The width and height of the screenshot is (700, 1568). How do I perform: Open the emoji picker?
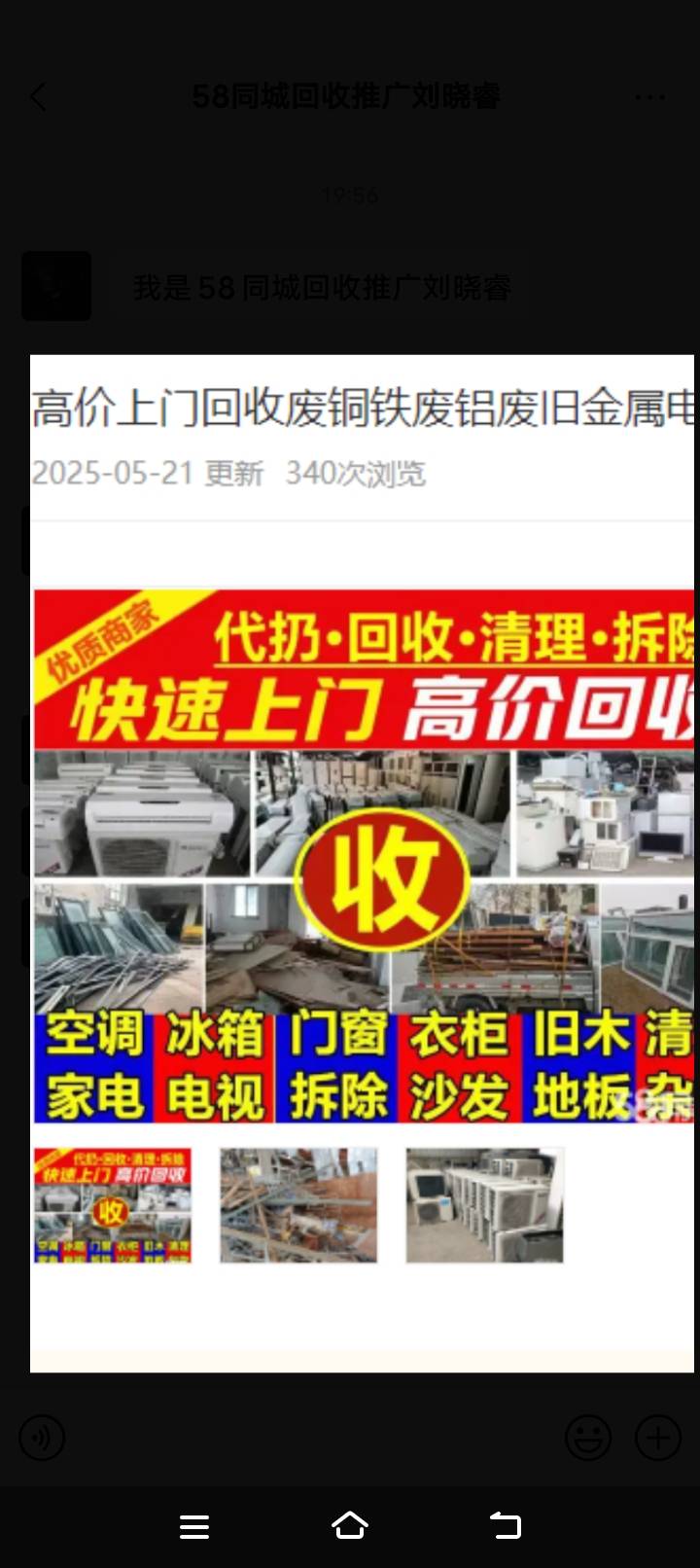click(x=588, y=1437)
